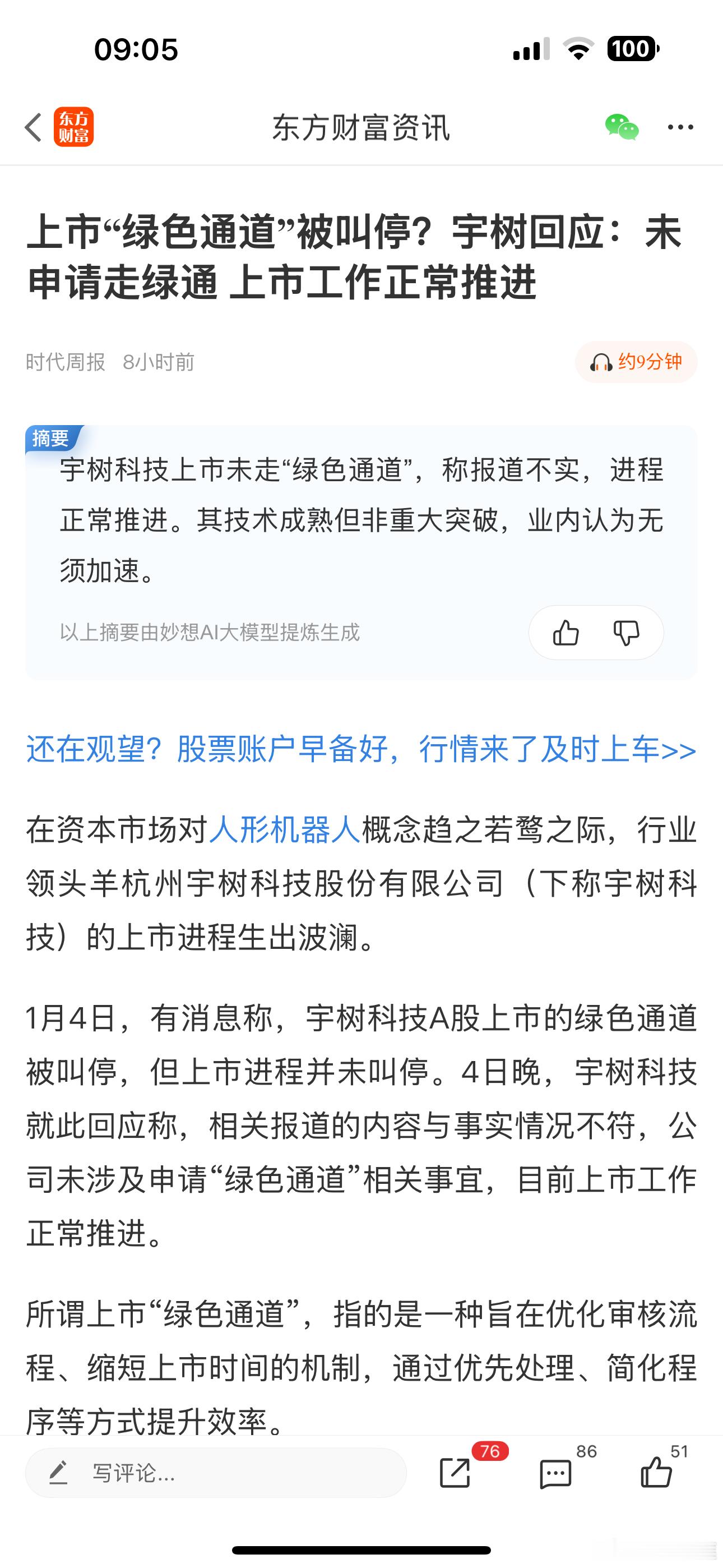Tap the orange 东方财富 app logo
723x1568 pixels.
pos(74,127)
